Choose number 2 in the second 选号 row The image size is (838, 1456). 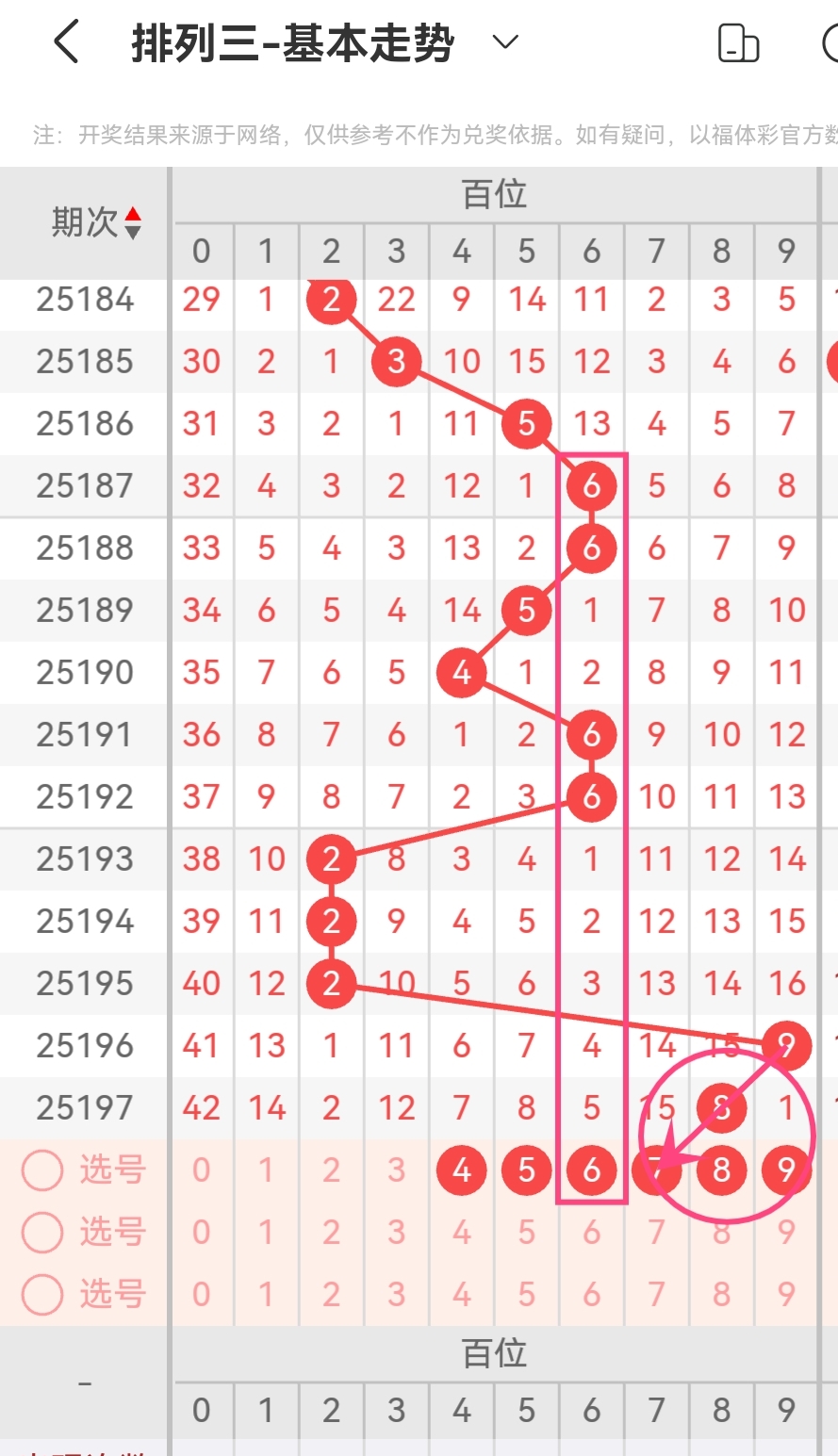[x=331, y=1233]
